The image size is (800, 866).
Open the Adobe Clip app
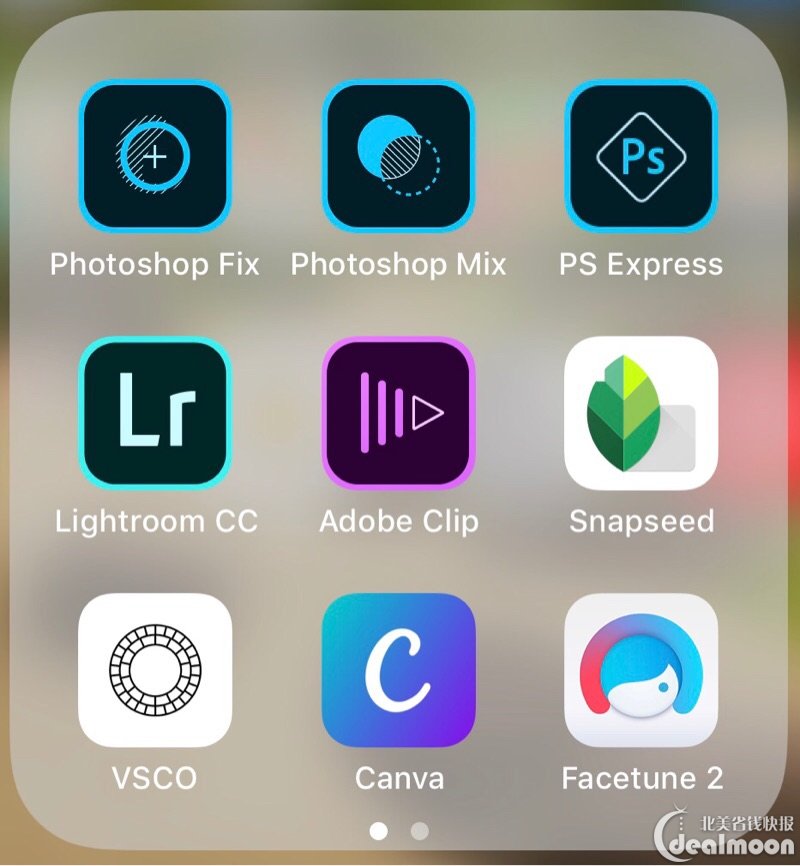[x=398, y=413]
